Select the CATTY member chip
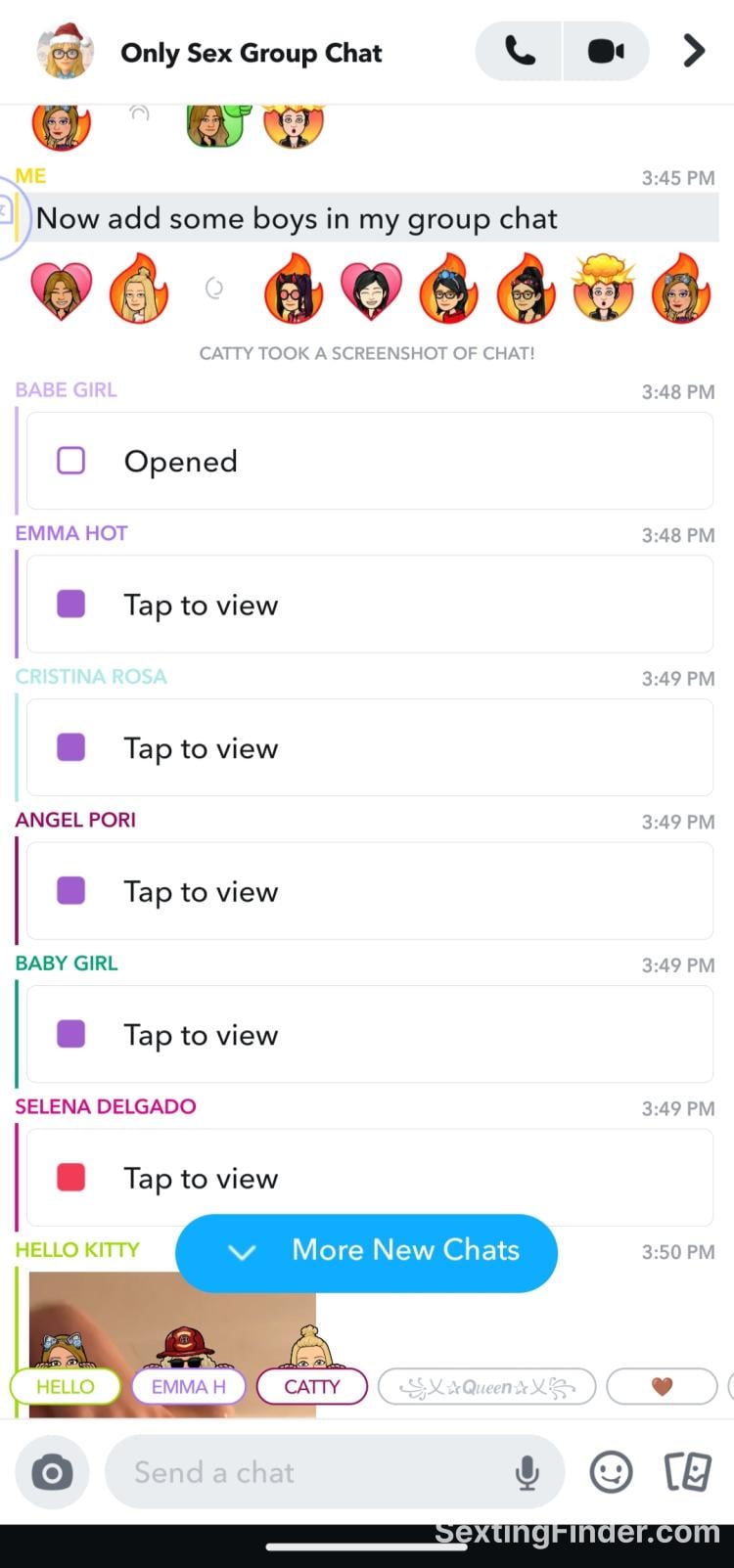734x1568 pixels. (311, 1386)
